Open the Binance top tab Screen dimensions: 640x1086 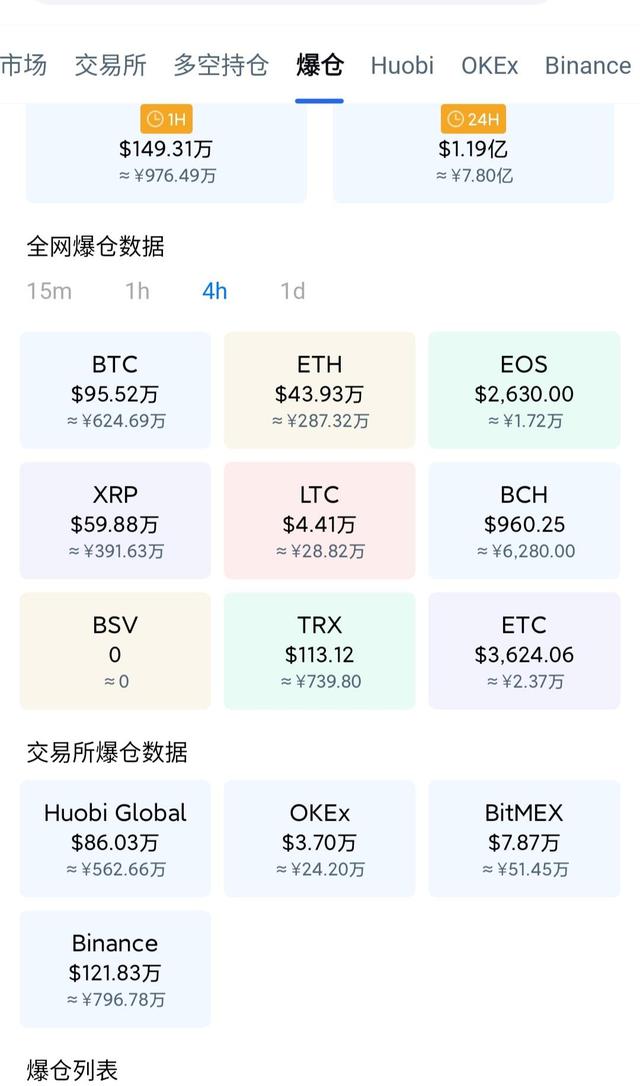pos(588,66)
